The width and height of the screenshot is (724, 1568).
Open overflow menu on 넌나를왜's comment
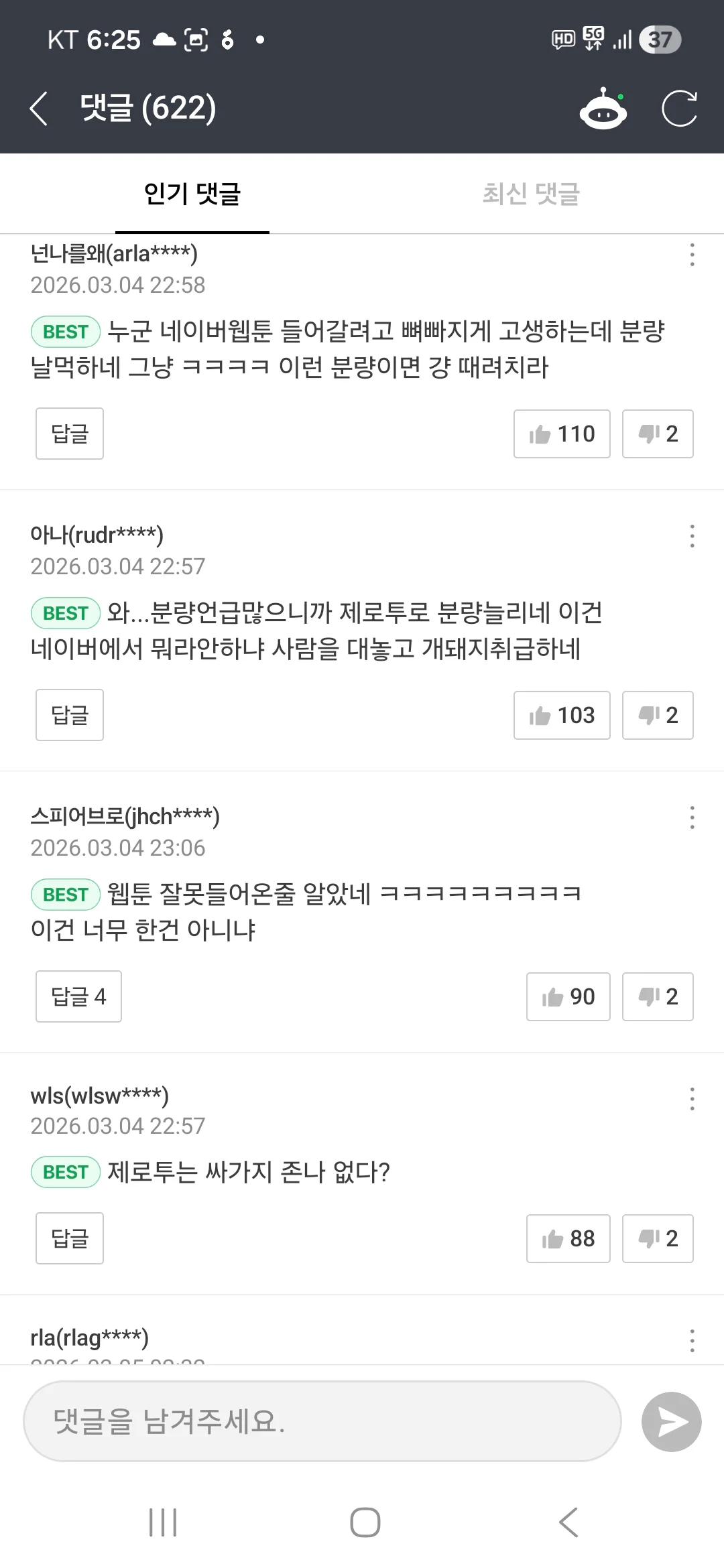click(692, 255)
